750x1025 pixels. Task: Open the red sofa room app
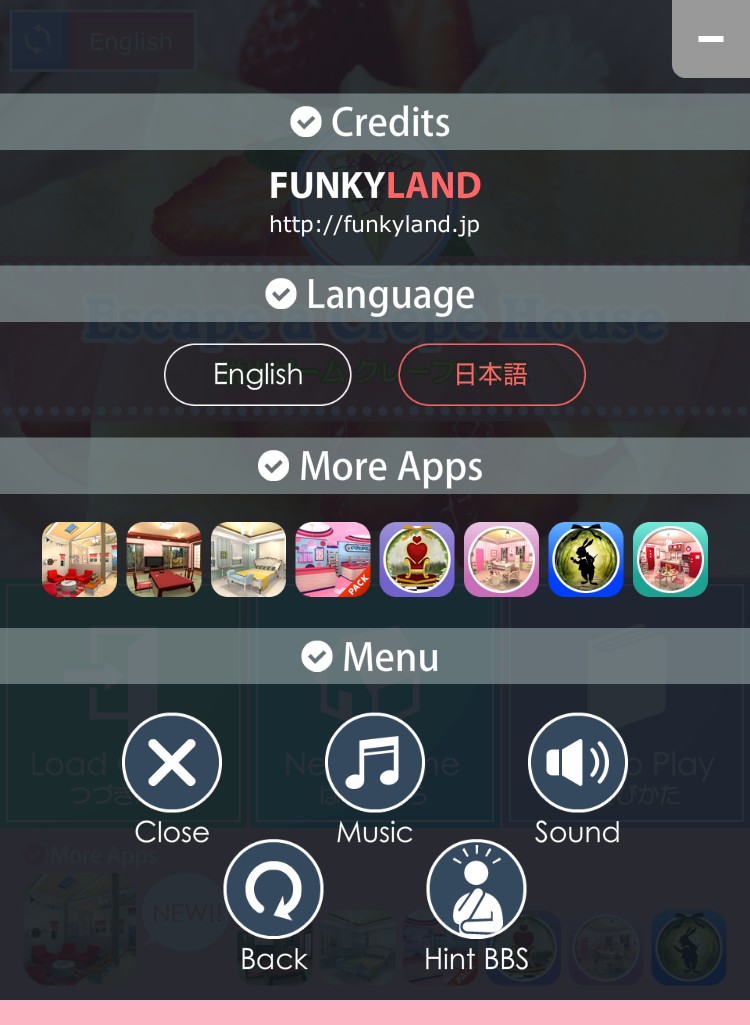(x=80, y=560)
